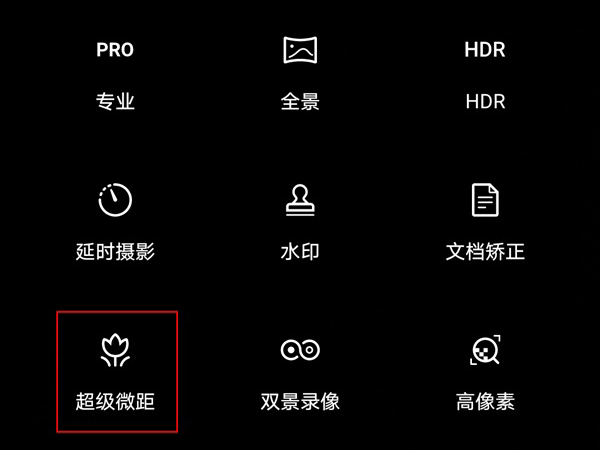
Task: Tap the 超级微距 super macro mode
Action: (116, 372)
